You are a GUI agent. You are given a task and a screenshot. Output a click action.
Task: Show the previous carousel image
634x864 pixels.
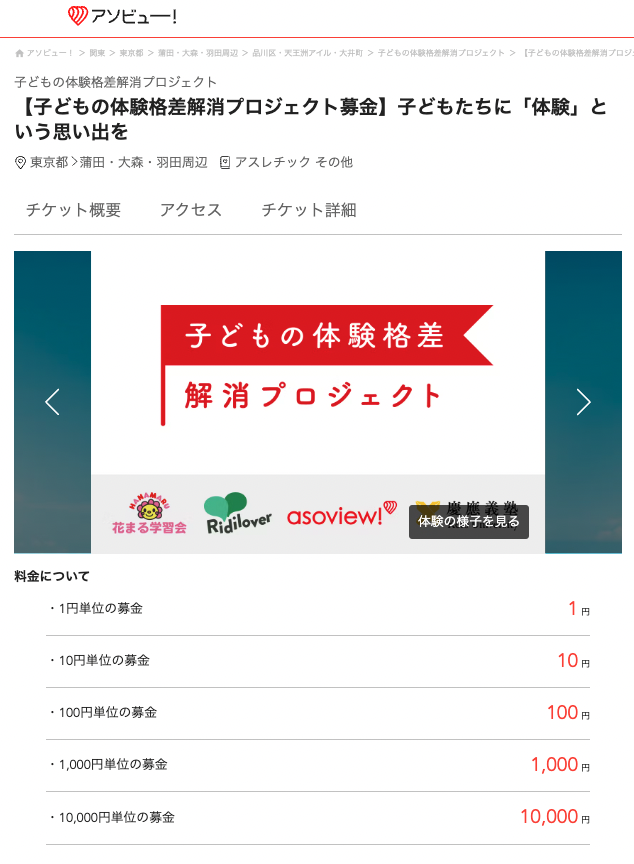(x=53, y=402)
